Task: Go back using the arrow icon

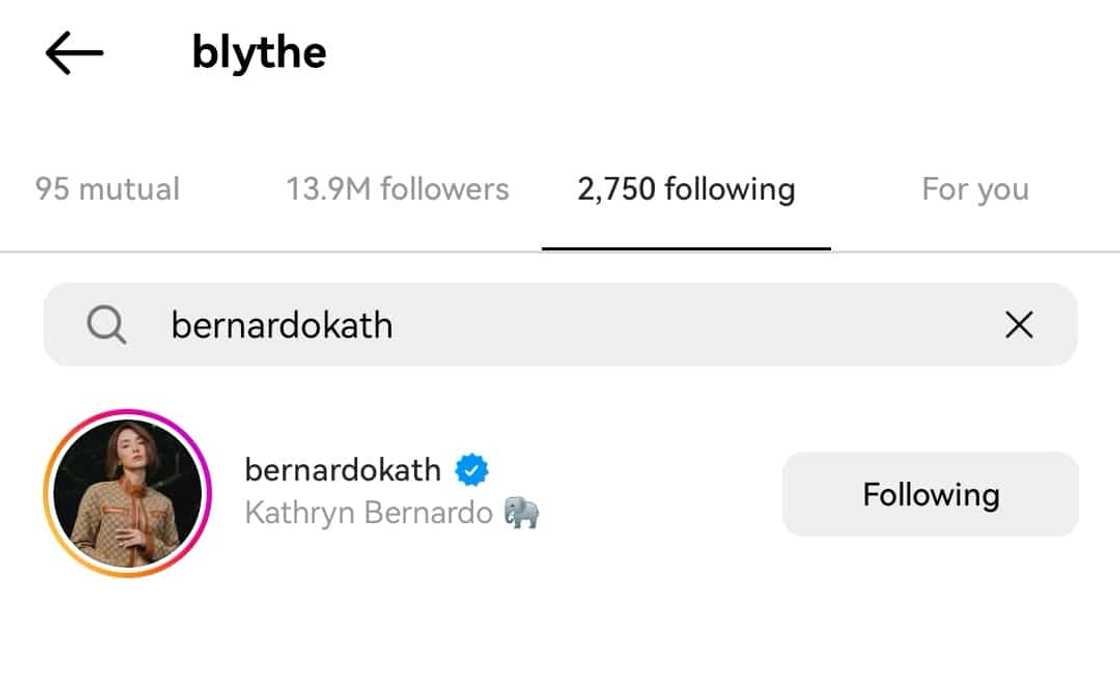Action: pyautogui.click(x=74, y=54)
